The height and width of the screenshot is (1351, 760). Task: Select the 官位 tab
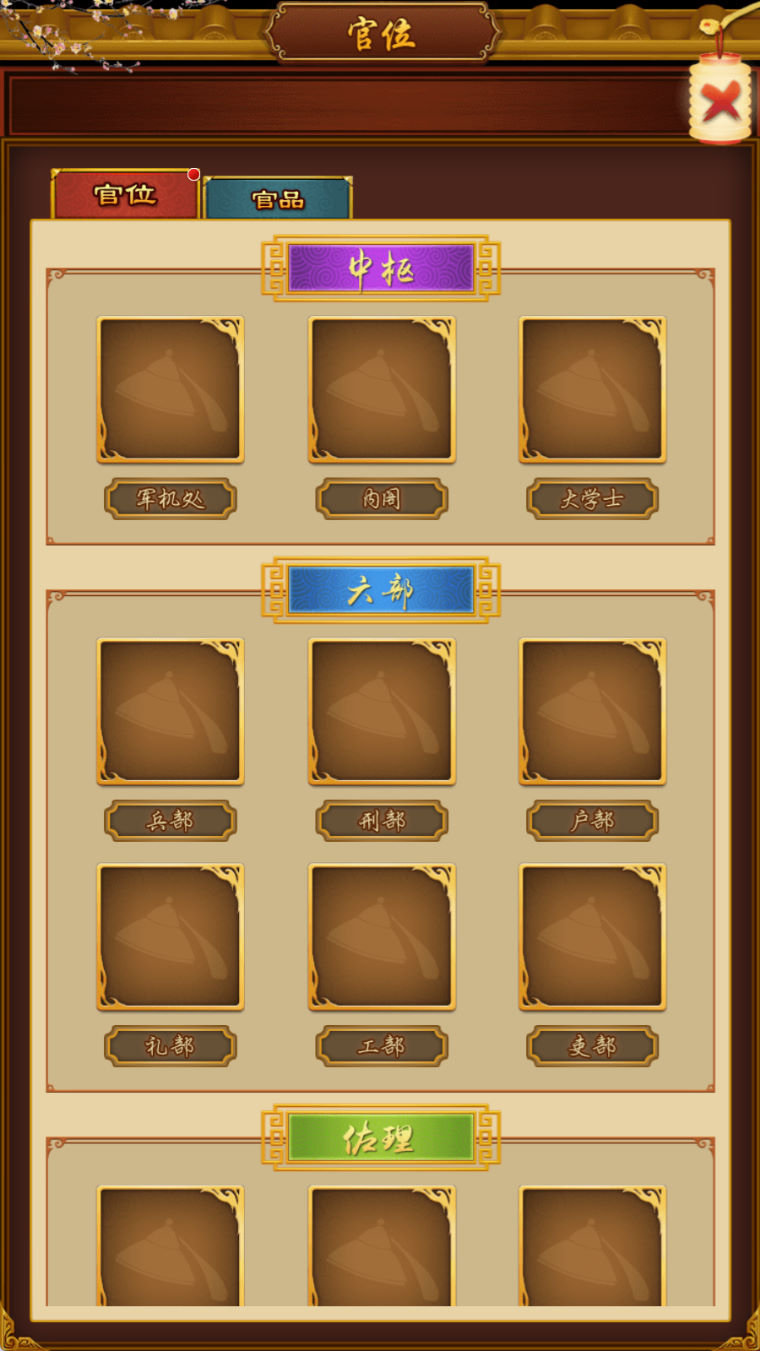click(125, 195)
